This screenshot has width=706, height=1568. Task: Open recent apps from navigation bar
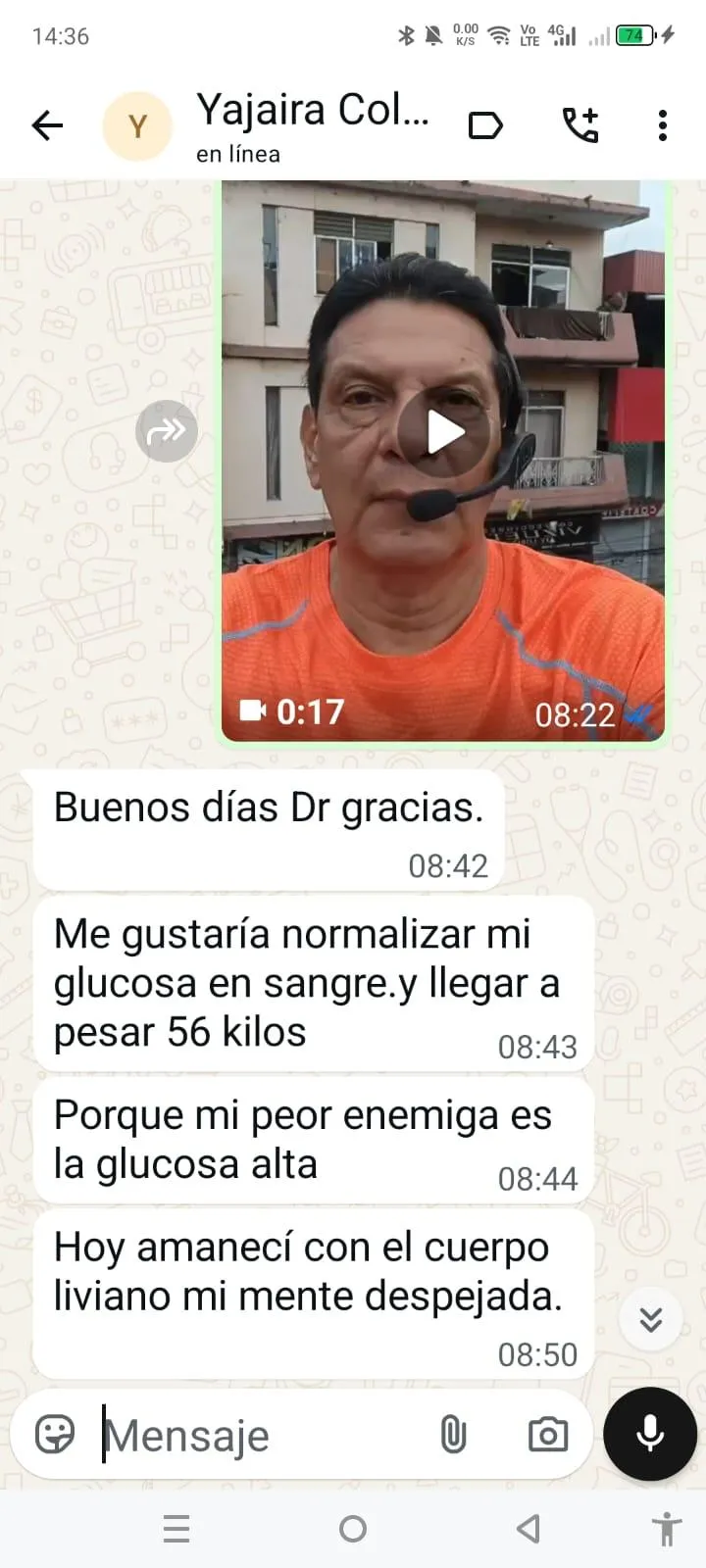(176, 1529)
